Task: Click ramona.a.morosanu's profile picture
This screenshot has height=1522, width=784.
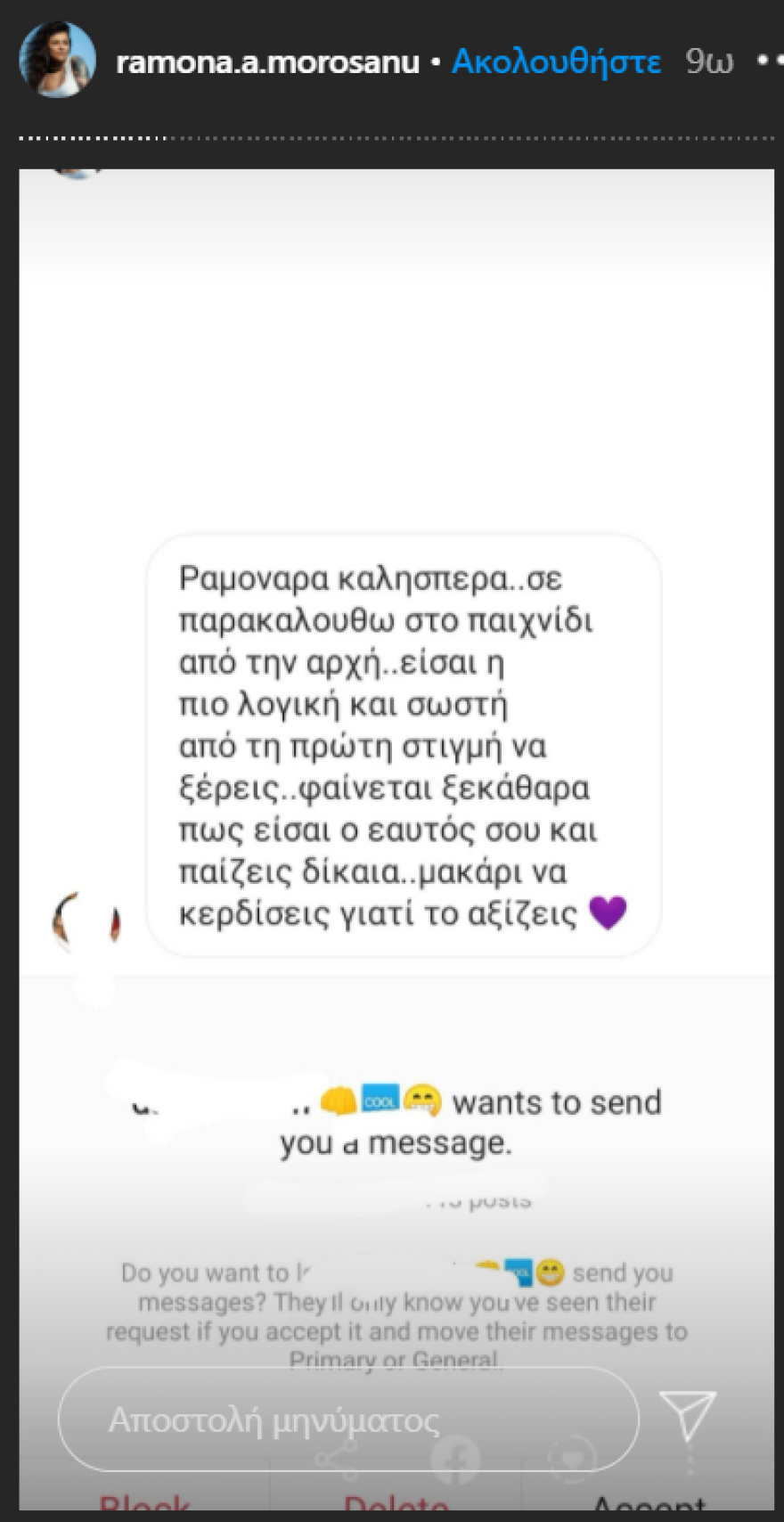Action: (x=57, y=56)
